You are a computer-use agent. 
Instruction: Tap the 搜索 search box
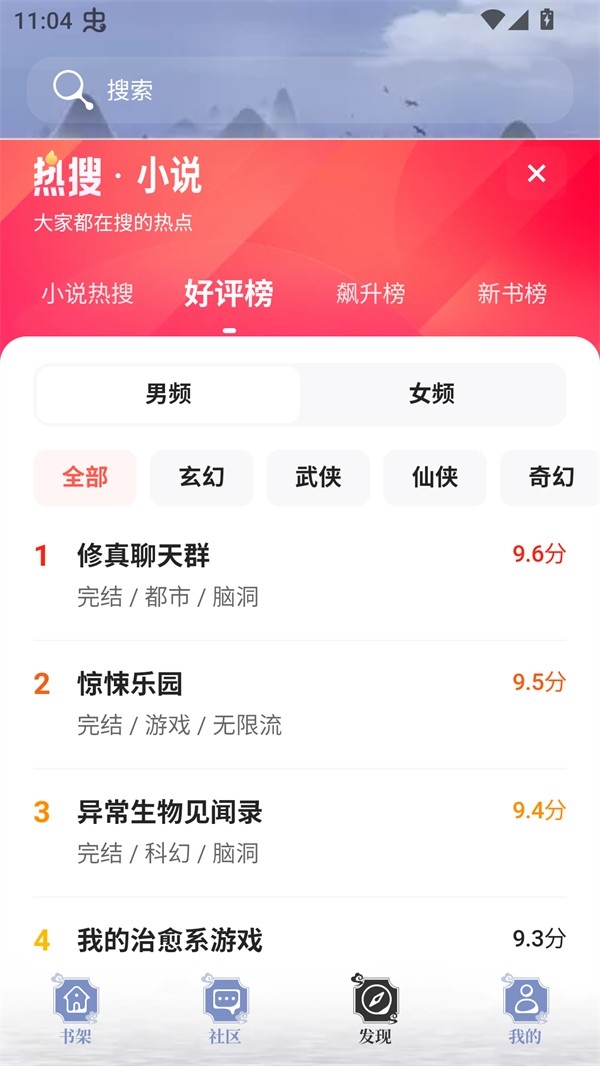[x=300, y=90]
